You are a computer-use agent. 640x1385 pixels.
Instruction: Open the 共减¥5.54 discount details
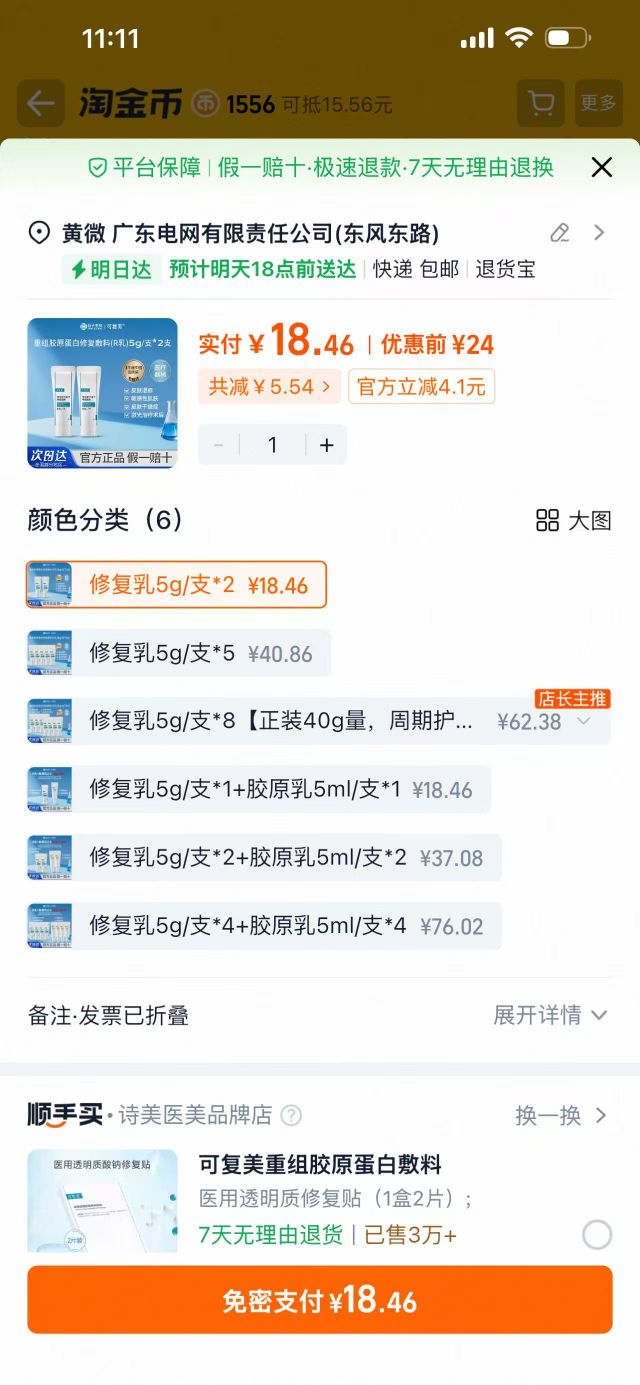pyautogui.click(x=269, y=387)
